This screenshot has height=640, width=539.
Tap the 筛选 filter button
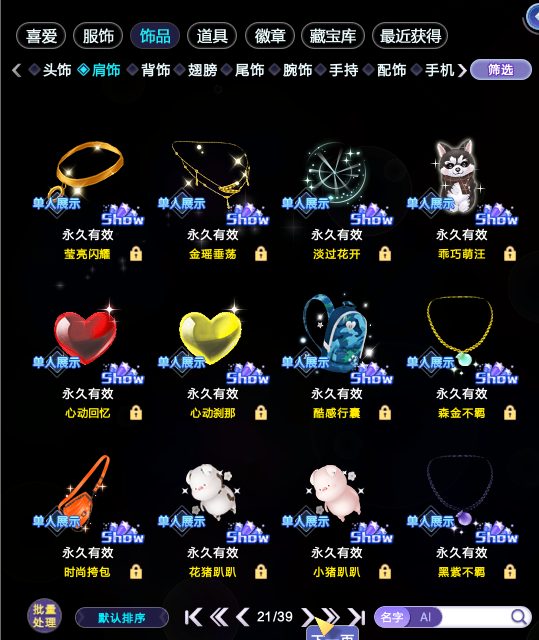[501, 70]
